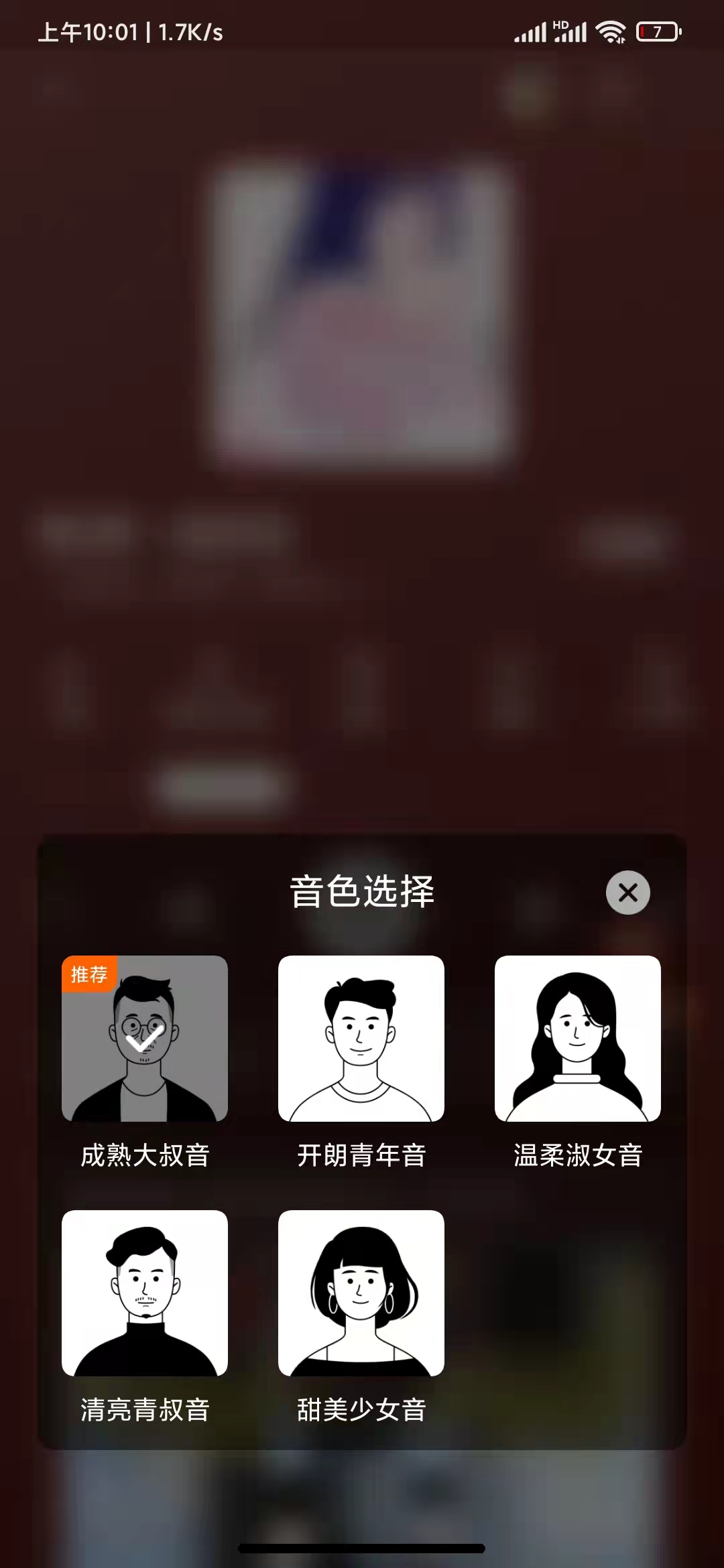Image resolution: width=724 pixels, height=1568 pixels.
Task: Dismiss the 音色选择 voice selection panel
Action: pyautogui.click(x=627, y=893)
